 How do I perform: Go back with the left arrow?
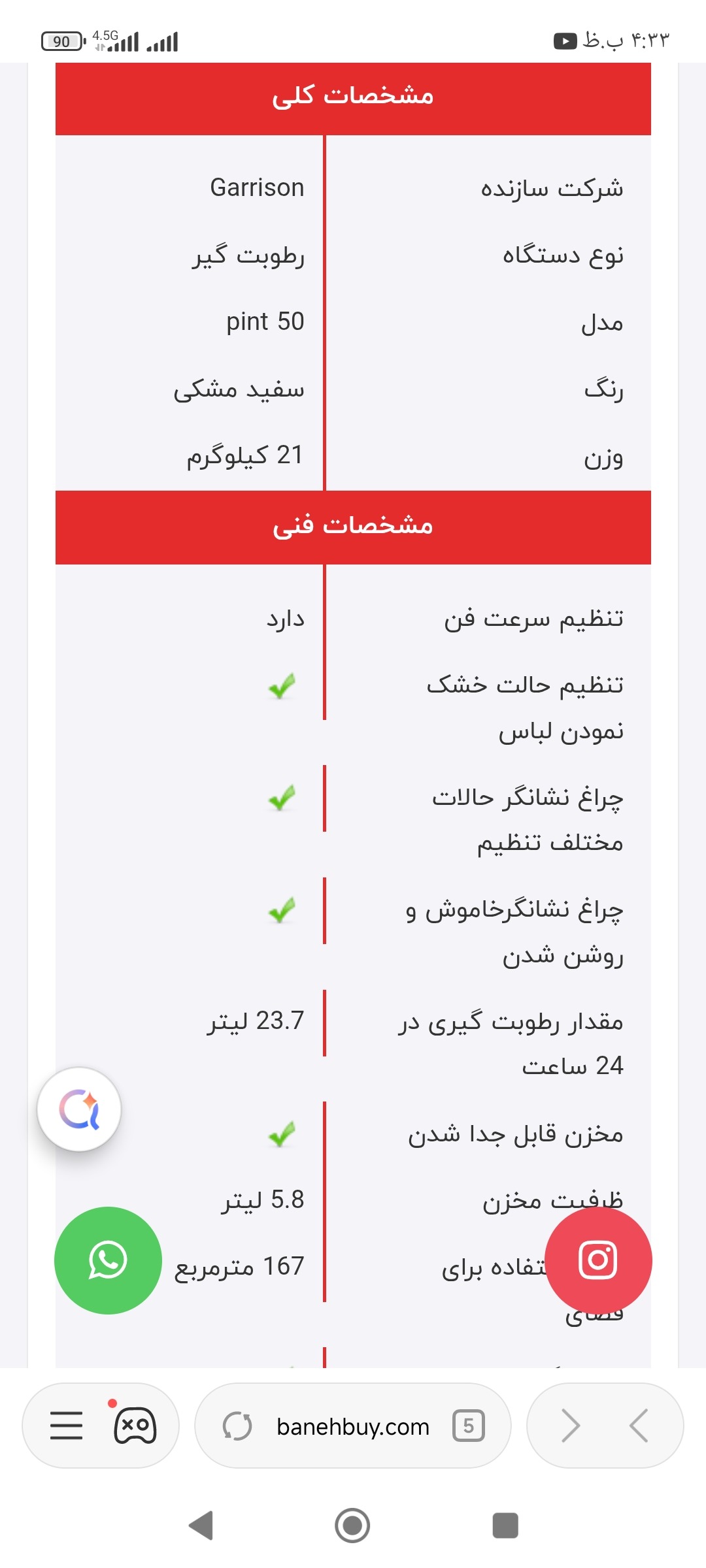639,1426
